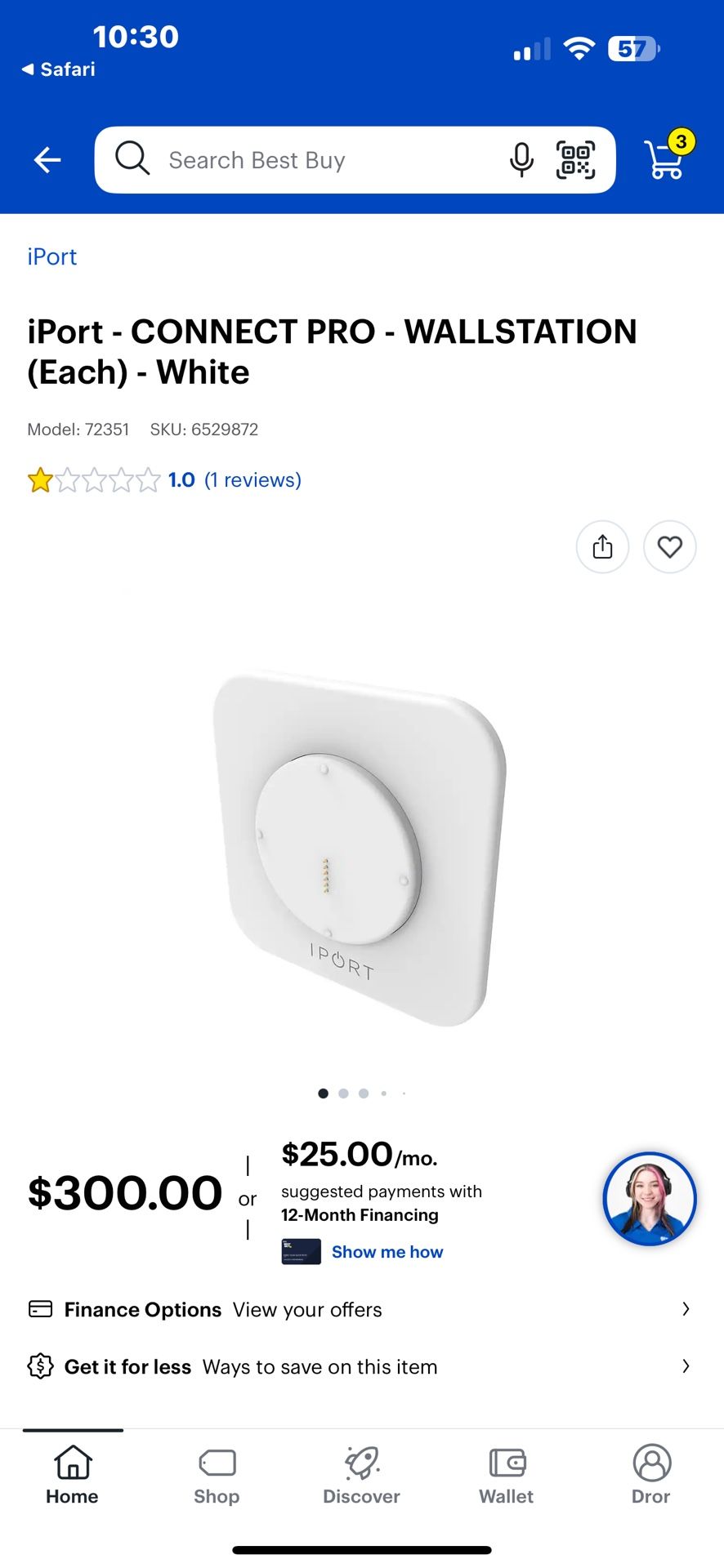Viewport: 724px width, 1568px height.
Task: Open the shopping cart
Action: (666, 158)
